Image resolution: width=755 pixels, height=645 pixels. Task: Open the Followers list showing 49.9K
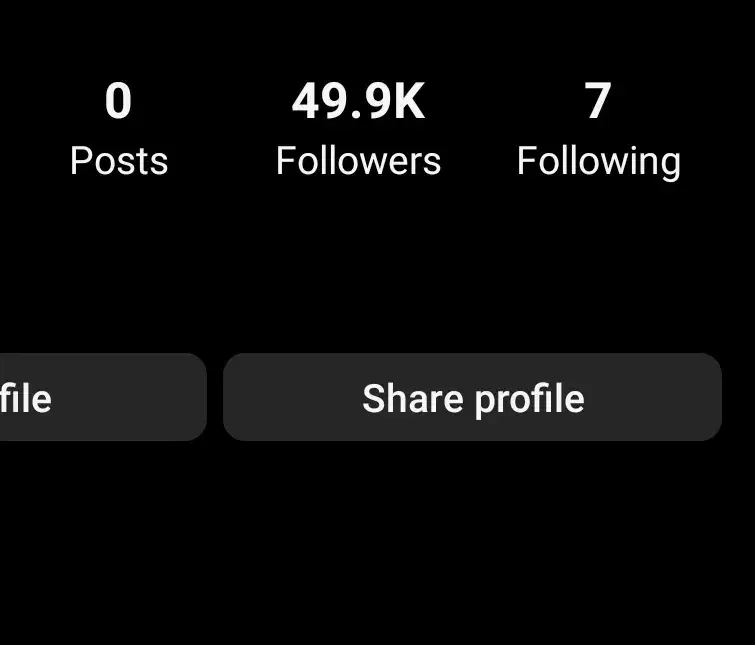pyautogui.click(x=358, y=129)
